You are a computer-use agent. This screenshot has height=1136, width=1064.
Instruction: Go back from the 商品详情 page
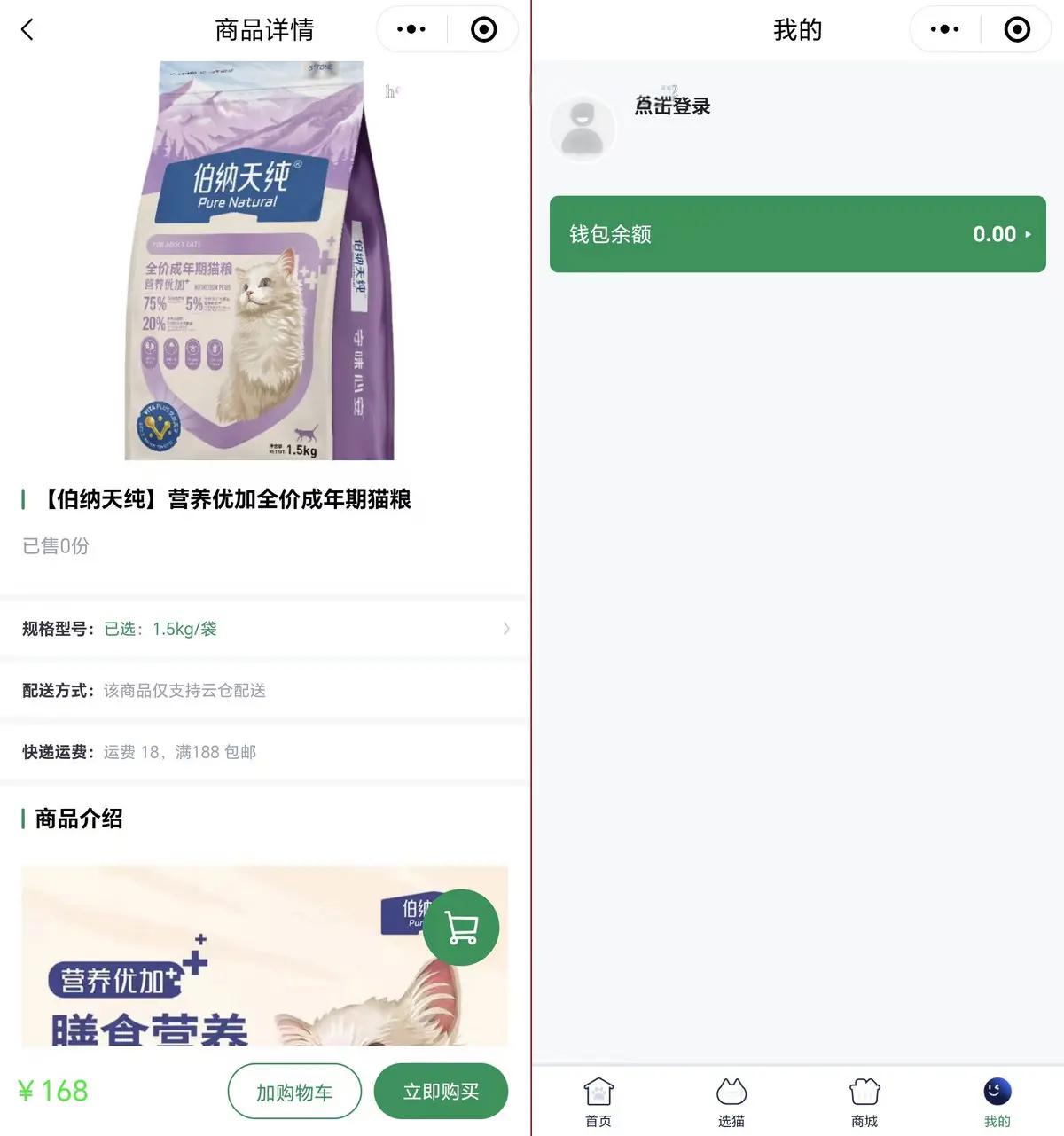[27, 30]
